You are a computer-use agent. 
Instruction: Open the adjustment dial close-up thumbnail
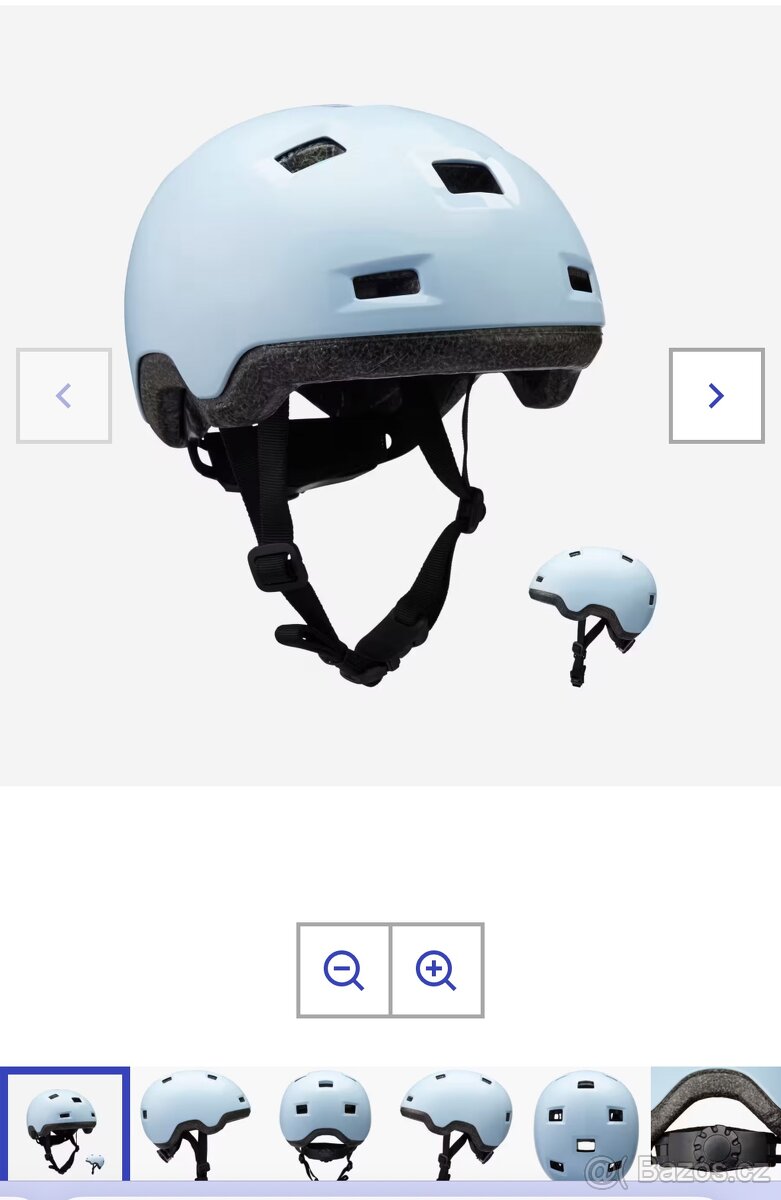(715, 1120)
